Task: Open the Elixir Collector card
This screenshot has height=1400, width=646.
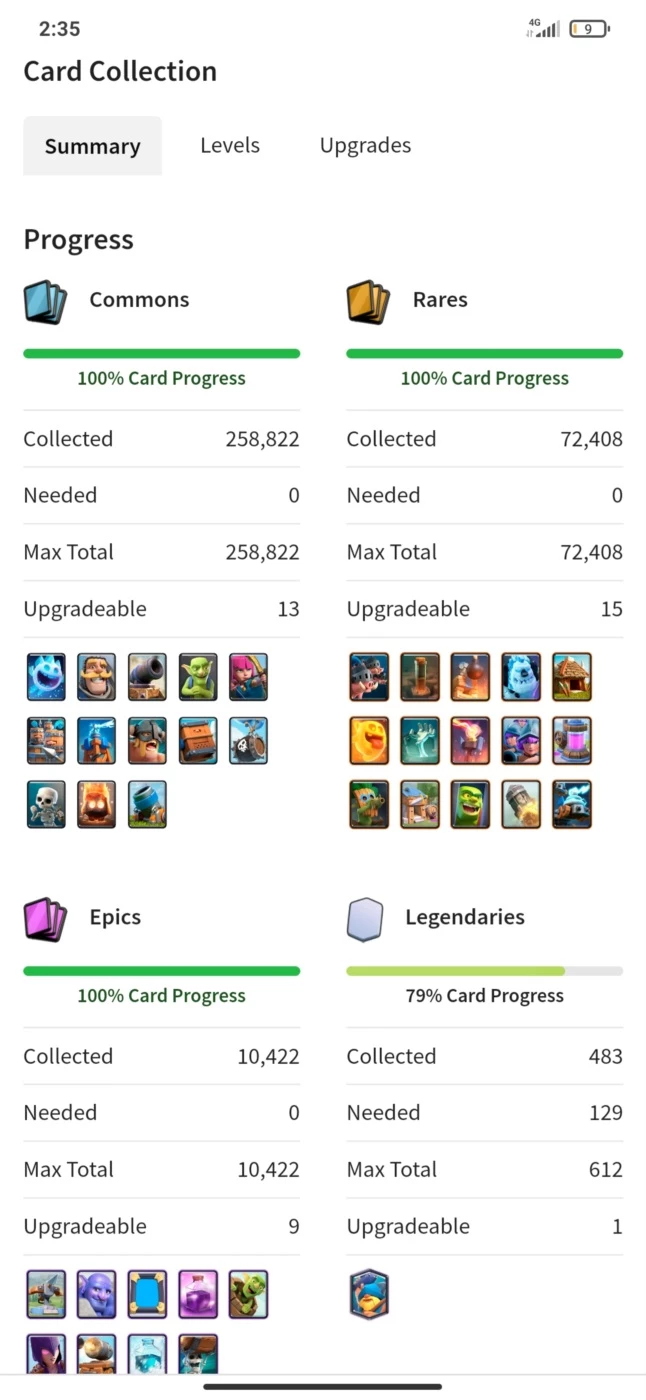Action: 572,741
